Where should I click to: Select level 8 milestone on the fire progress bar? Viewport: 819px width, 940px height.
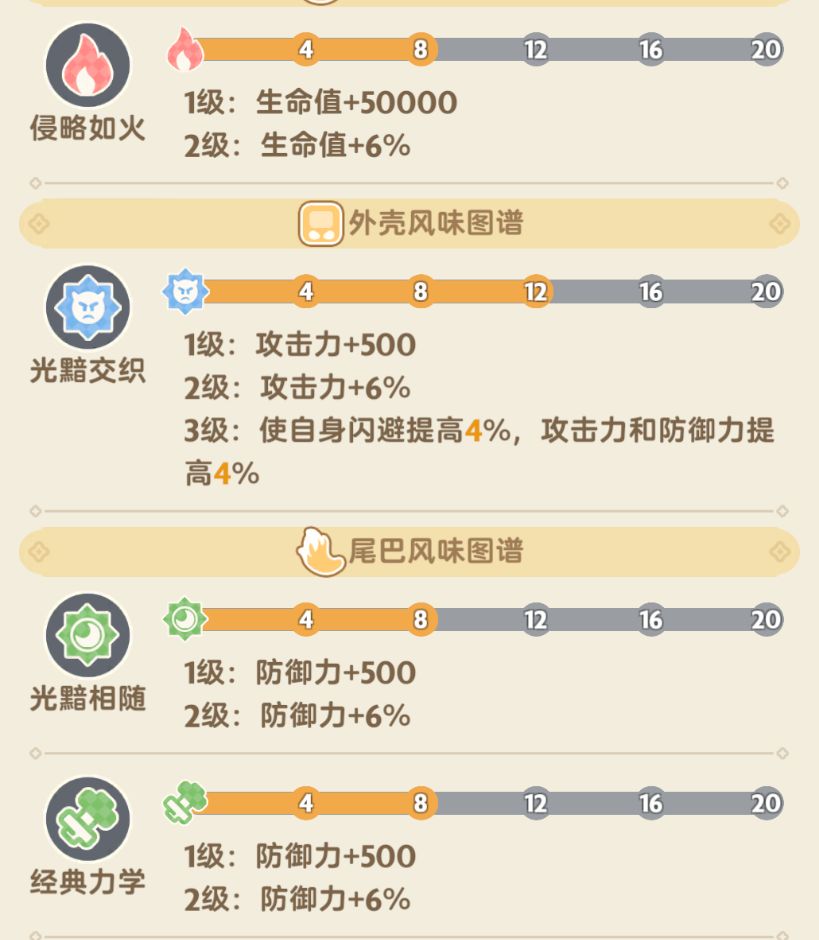421,49
